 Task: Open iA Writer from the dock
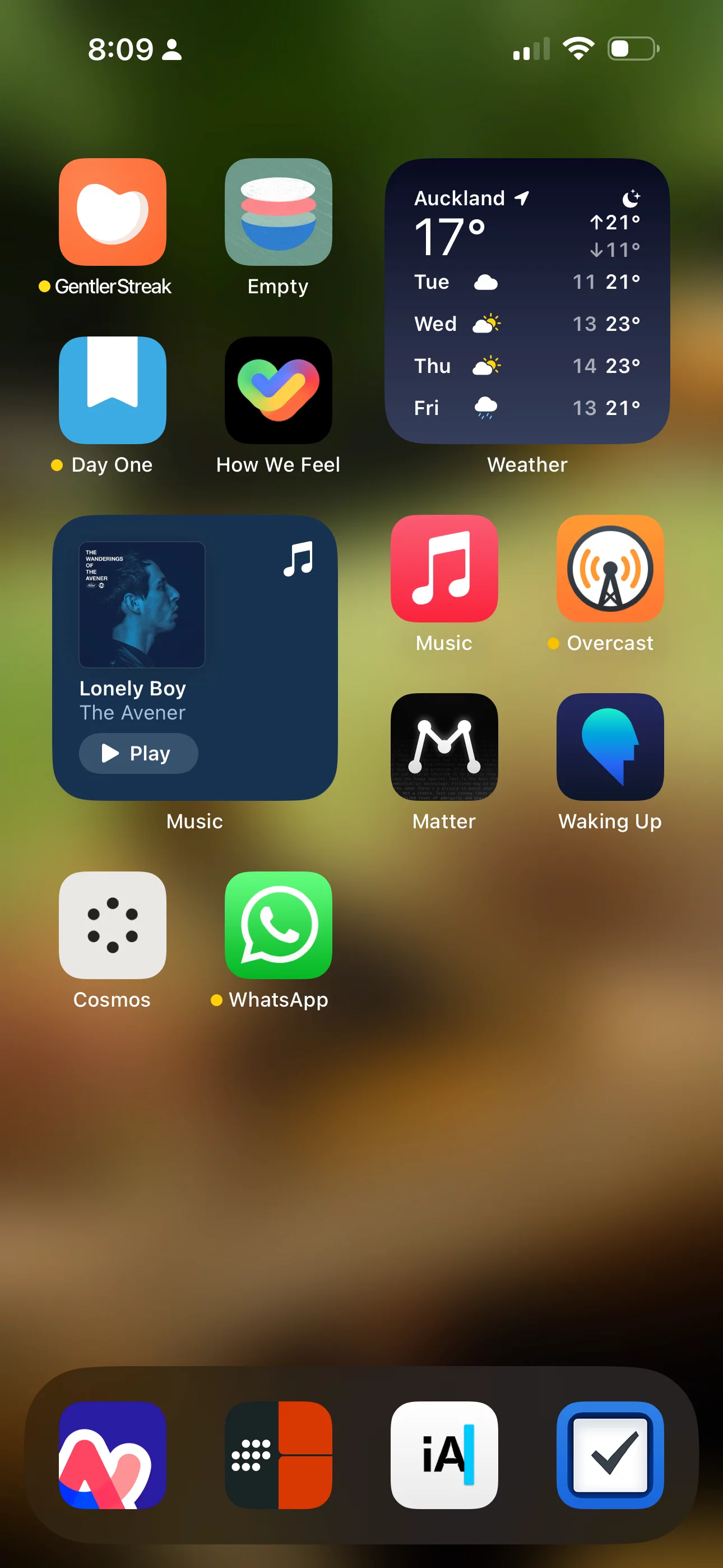pos(444,1455)
